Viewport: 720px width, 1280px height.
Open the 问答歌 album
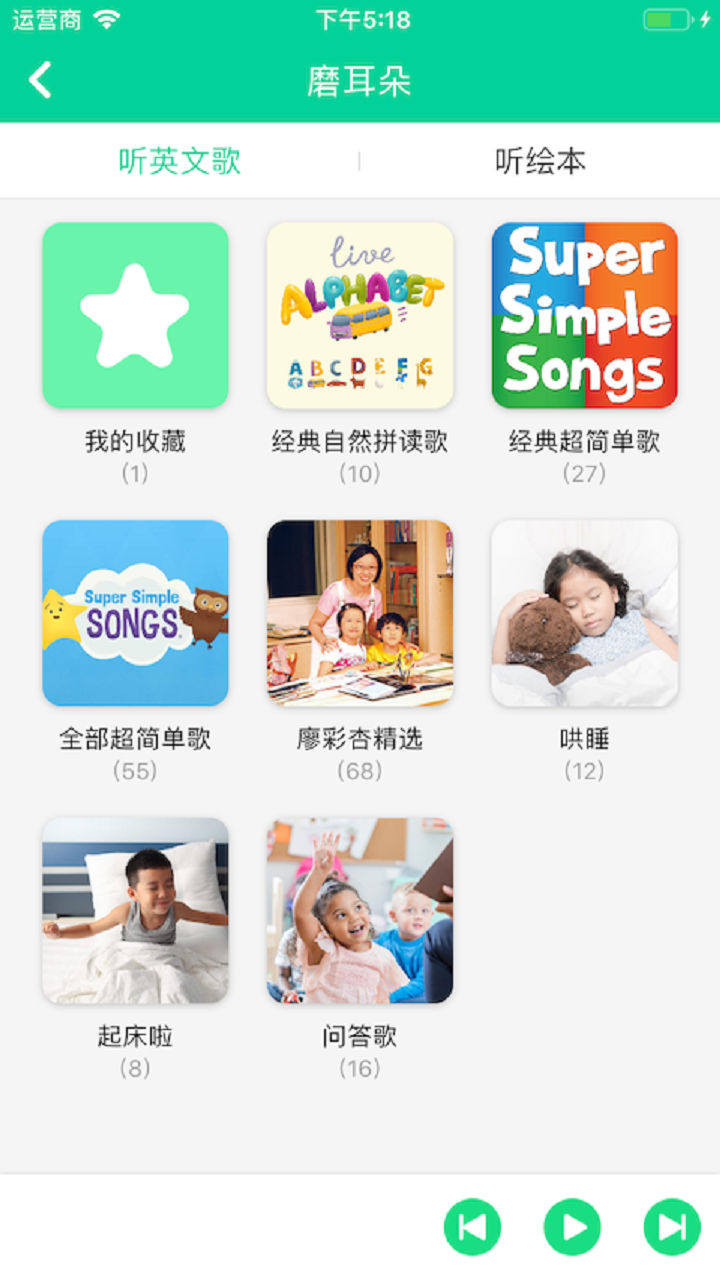360,910
